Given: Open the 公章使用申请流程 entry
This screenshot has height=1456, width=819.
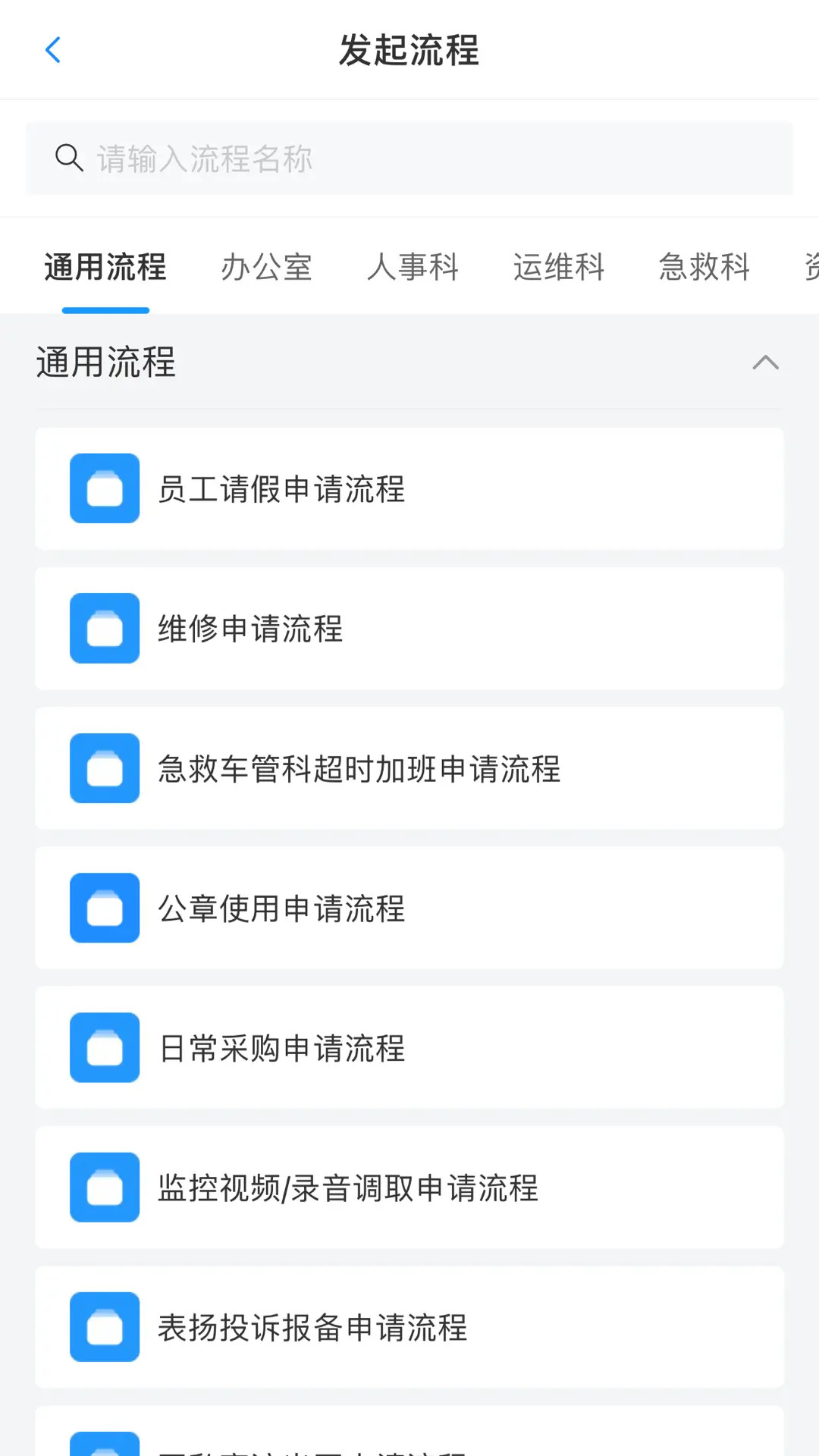Looking at the screenshot, I should click(x=409, y=908).
